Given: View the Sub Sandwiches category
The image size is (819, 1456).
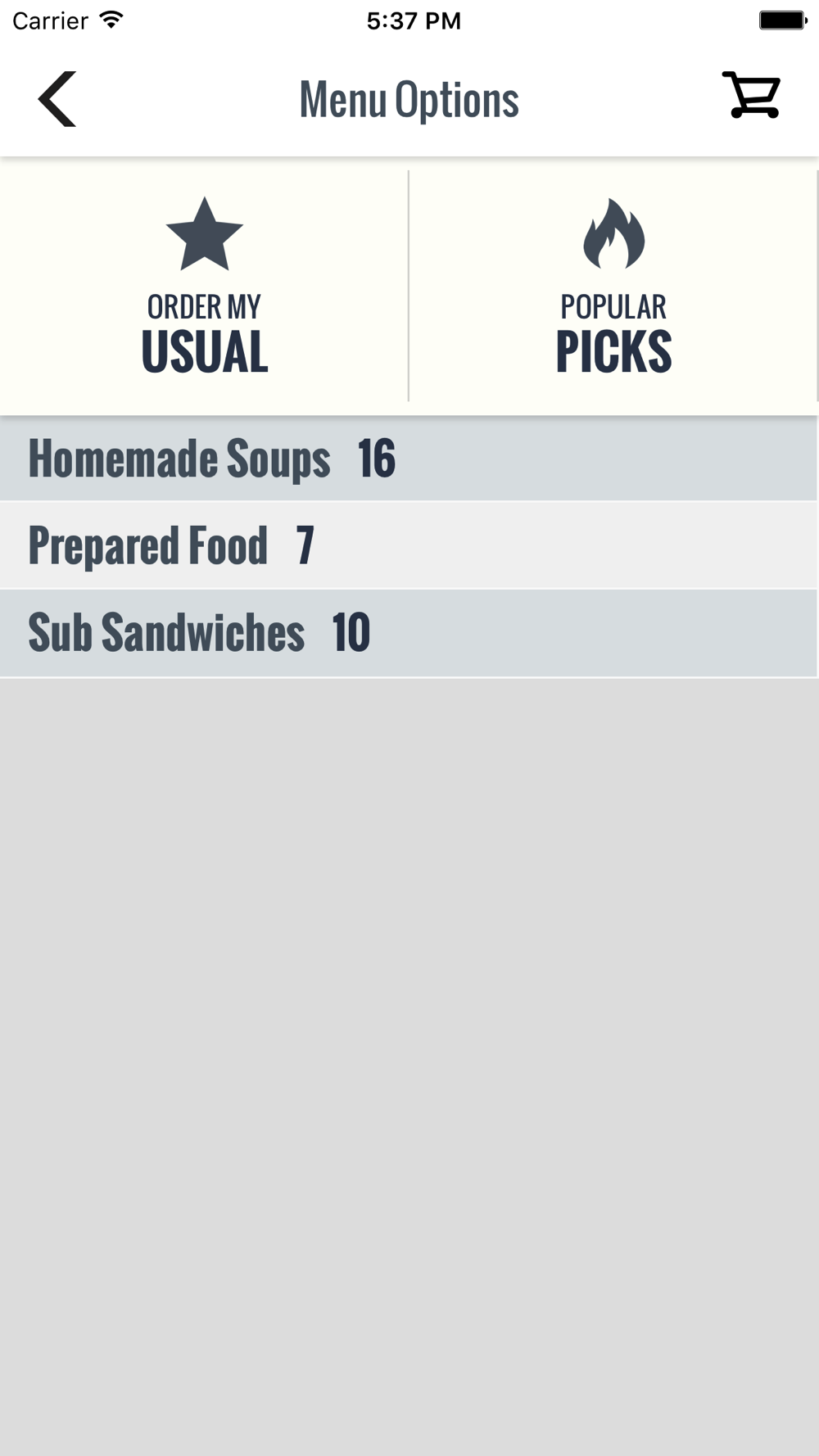Looking at the screenshot, I should point(409,633).
